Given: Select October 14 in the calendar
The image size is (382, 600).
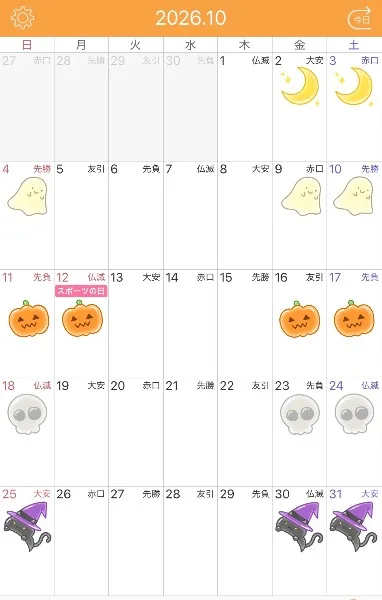Looking at the screenshot, I should [191, 324].
